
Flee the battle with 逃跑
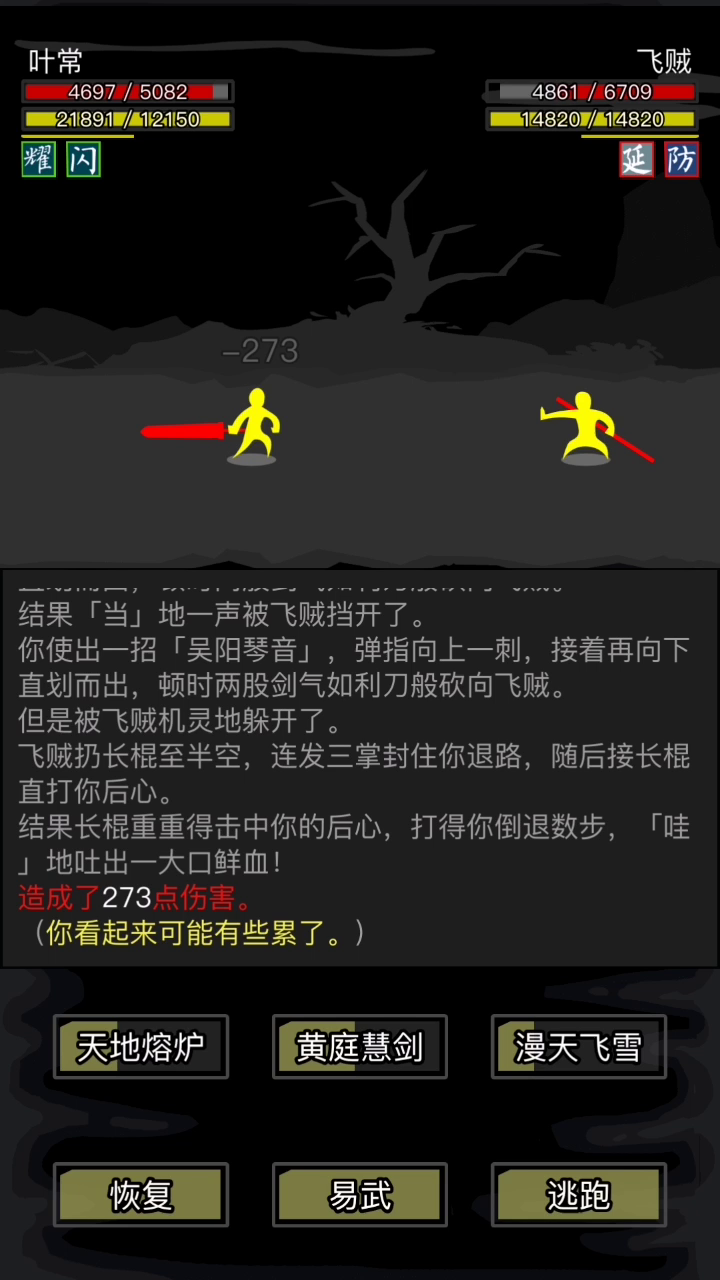coord(578,1194)
